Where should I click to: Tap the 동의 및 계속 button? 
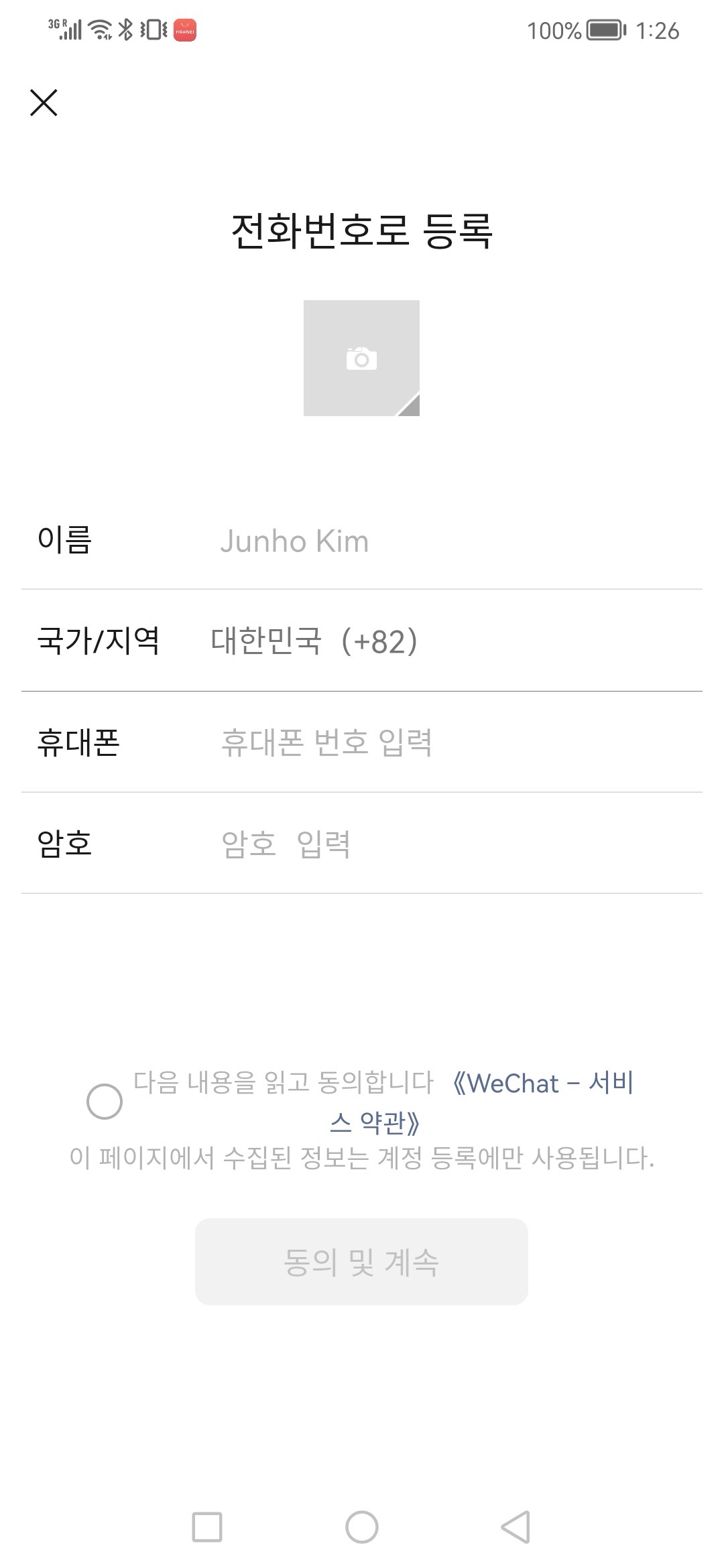[361, 1262]
